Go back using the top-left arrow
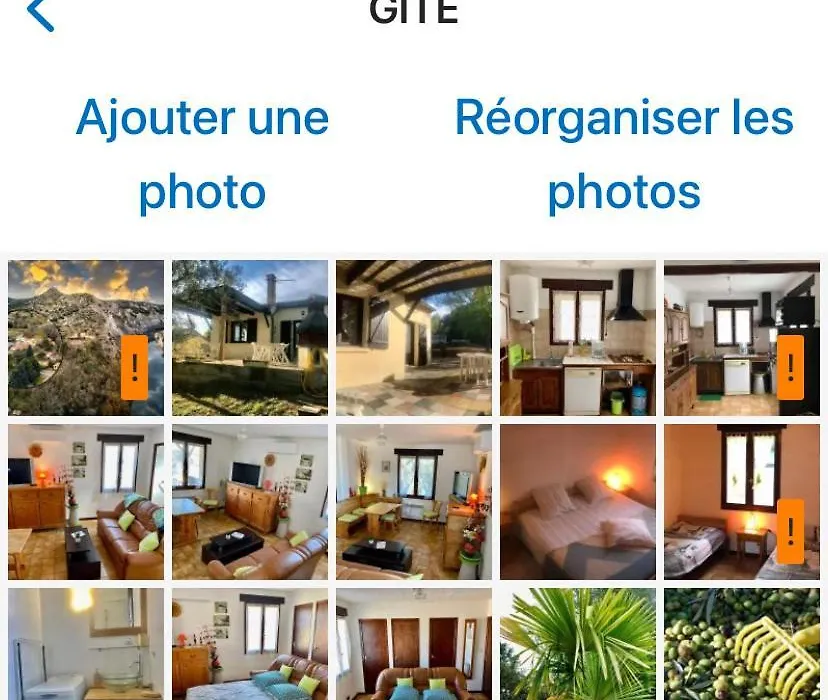 [x=40, y=14]
